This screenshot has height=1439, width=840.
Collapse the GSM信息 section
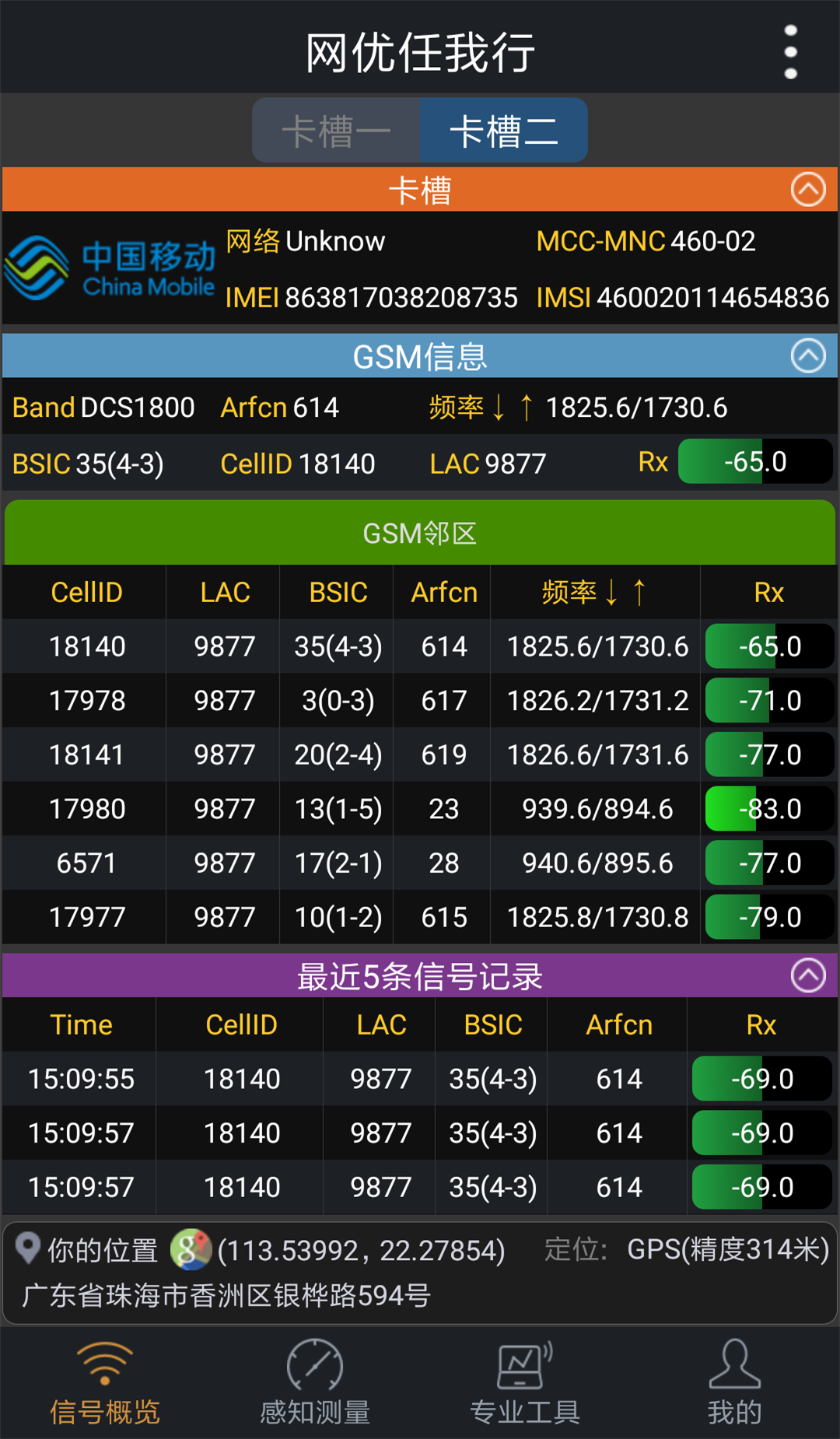click(x=807, y=356)
